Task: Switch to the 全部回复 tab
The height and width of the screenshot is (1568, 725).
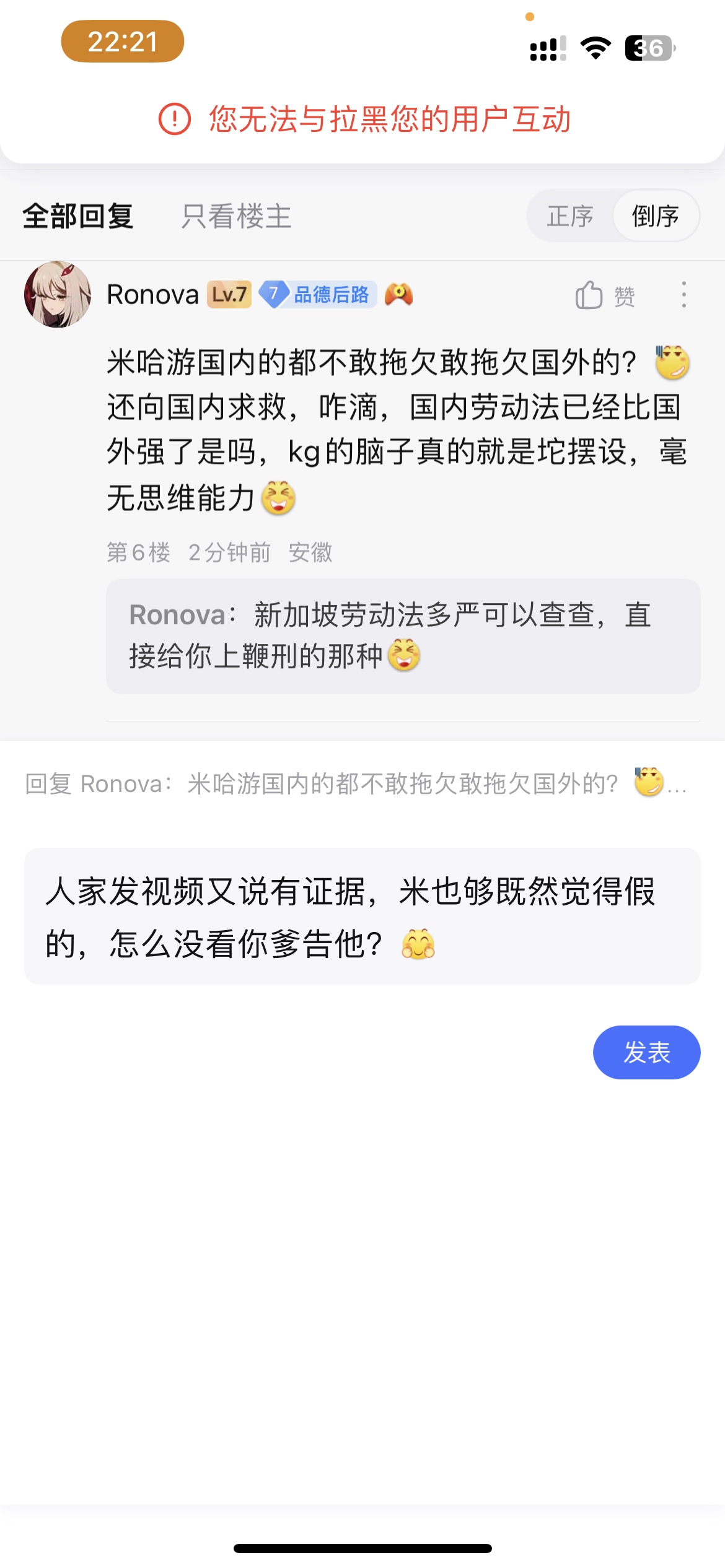Action: [78, 217]
